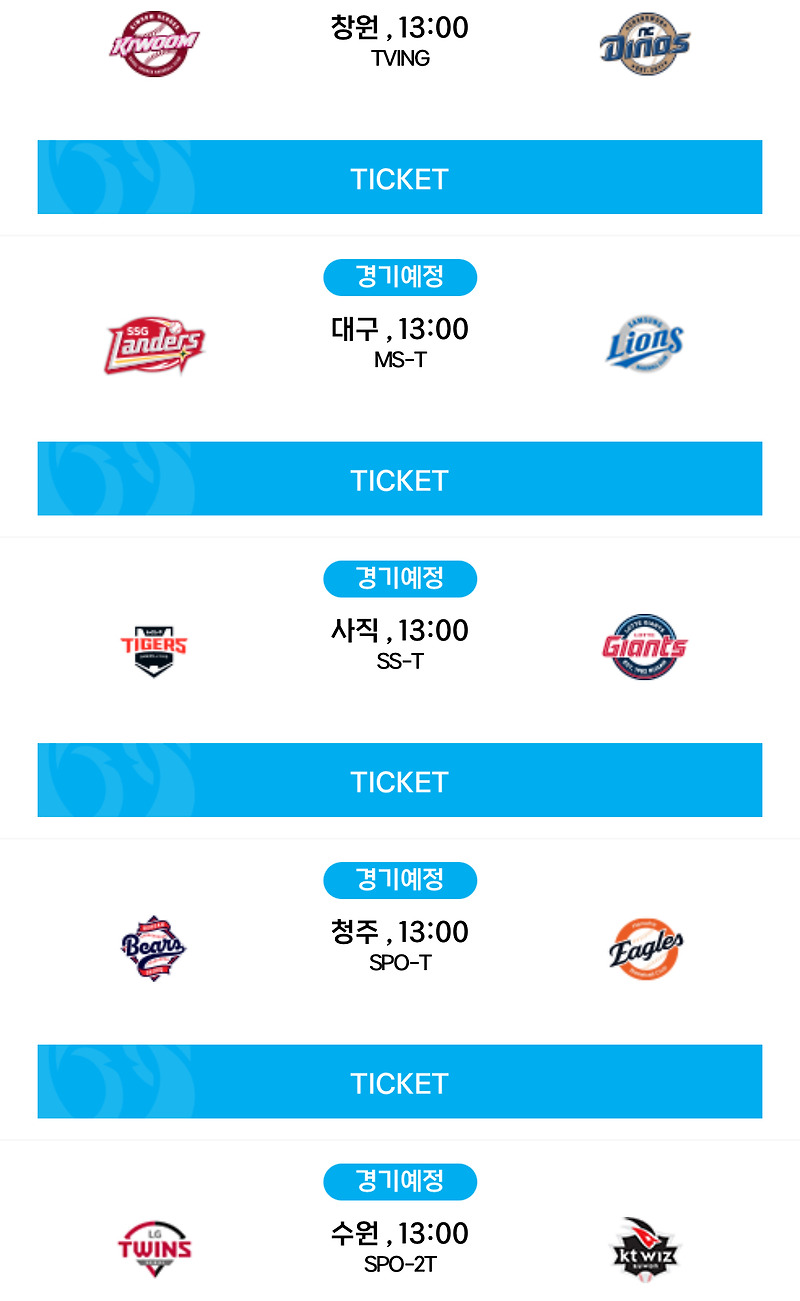Select the Samsung Lions logo
800x1301 pixels.
(x=644, y=345)
